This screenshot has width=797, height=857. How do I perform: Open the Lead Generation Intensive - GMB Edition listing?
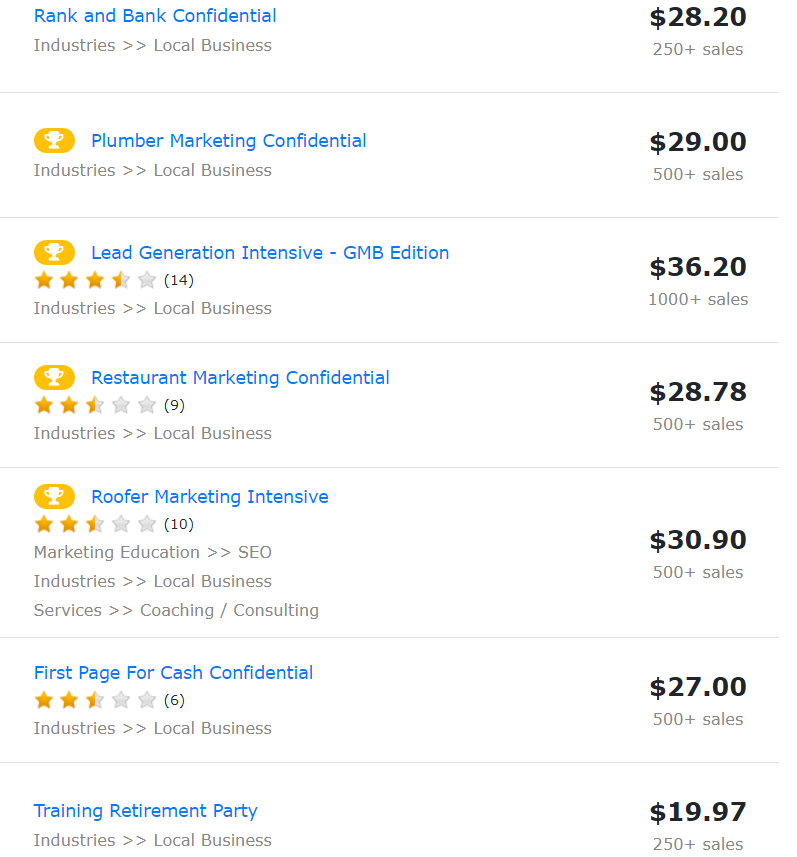pos(270,252)
